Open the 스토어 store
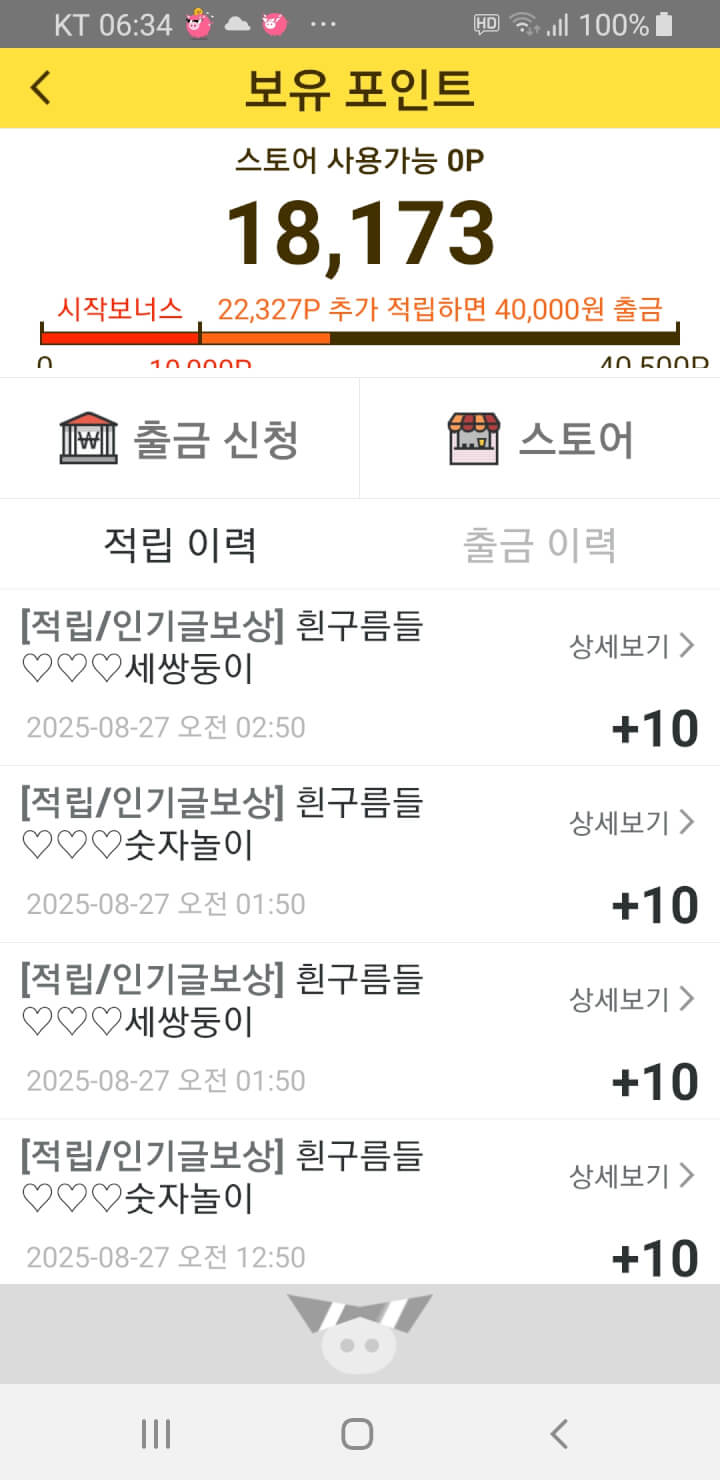The width and height of the screenshot is (720, 1480). tap(540, 438)
